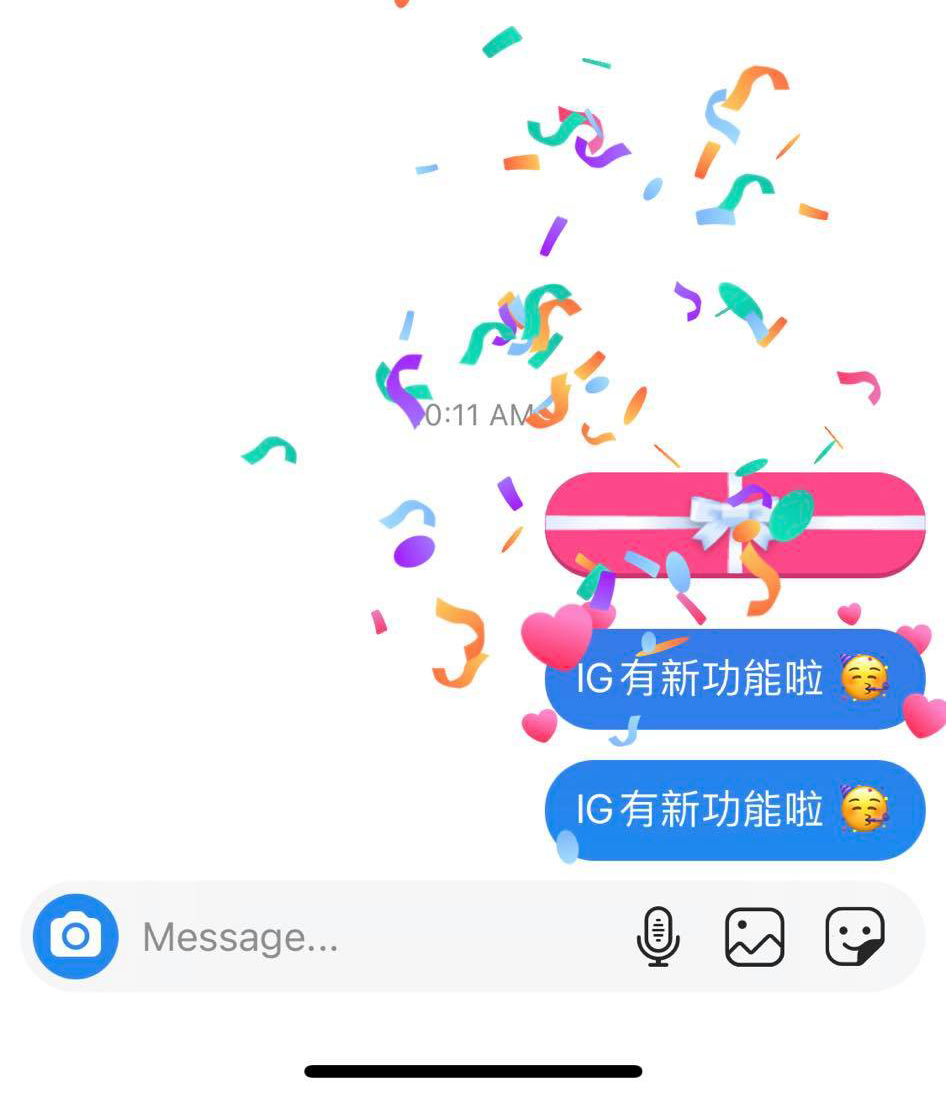Viewport: 946px width, 1098px height.
Task: Open the photo gallery picker
Action: tap(754, 937)
